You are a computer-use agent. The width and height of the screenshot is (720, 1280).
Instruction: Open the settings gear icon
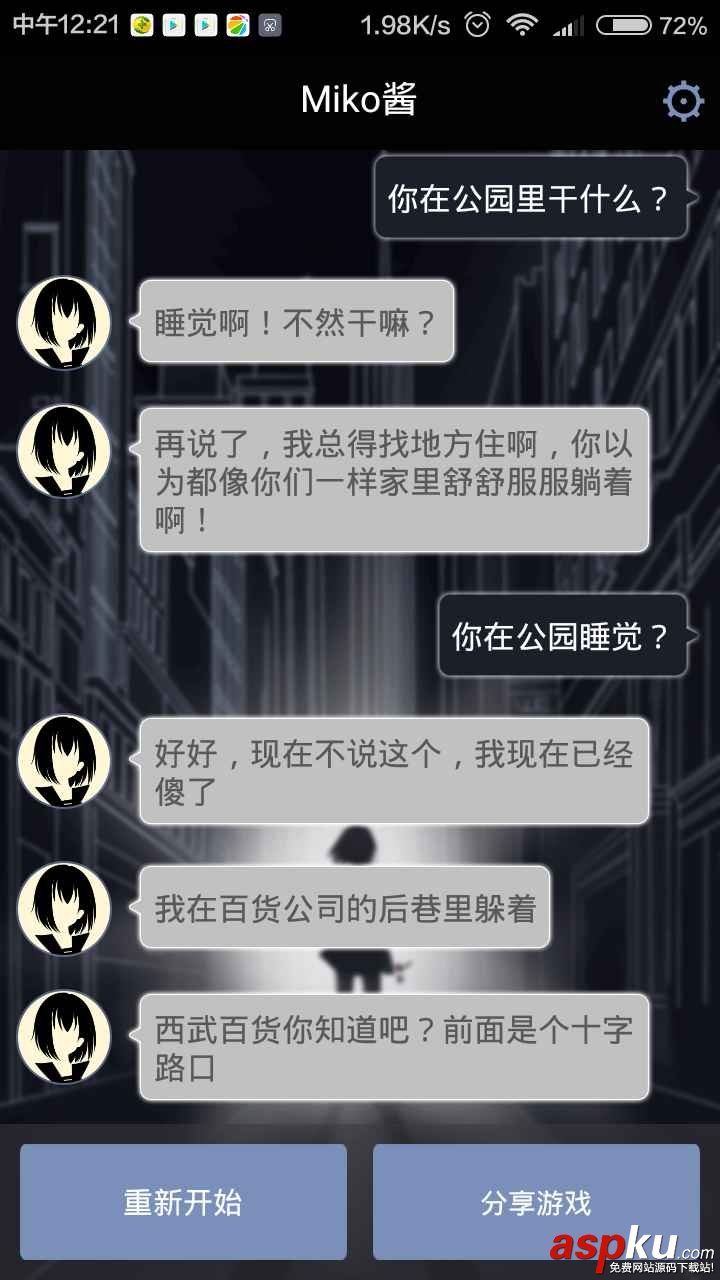683,101
